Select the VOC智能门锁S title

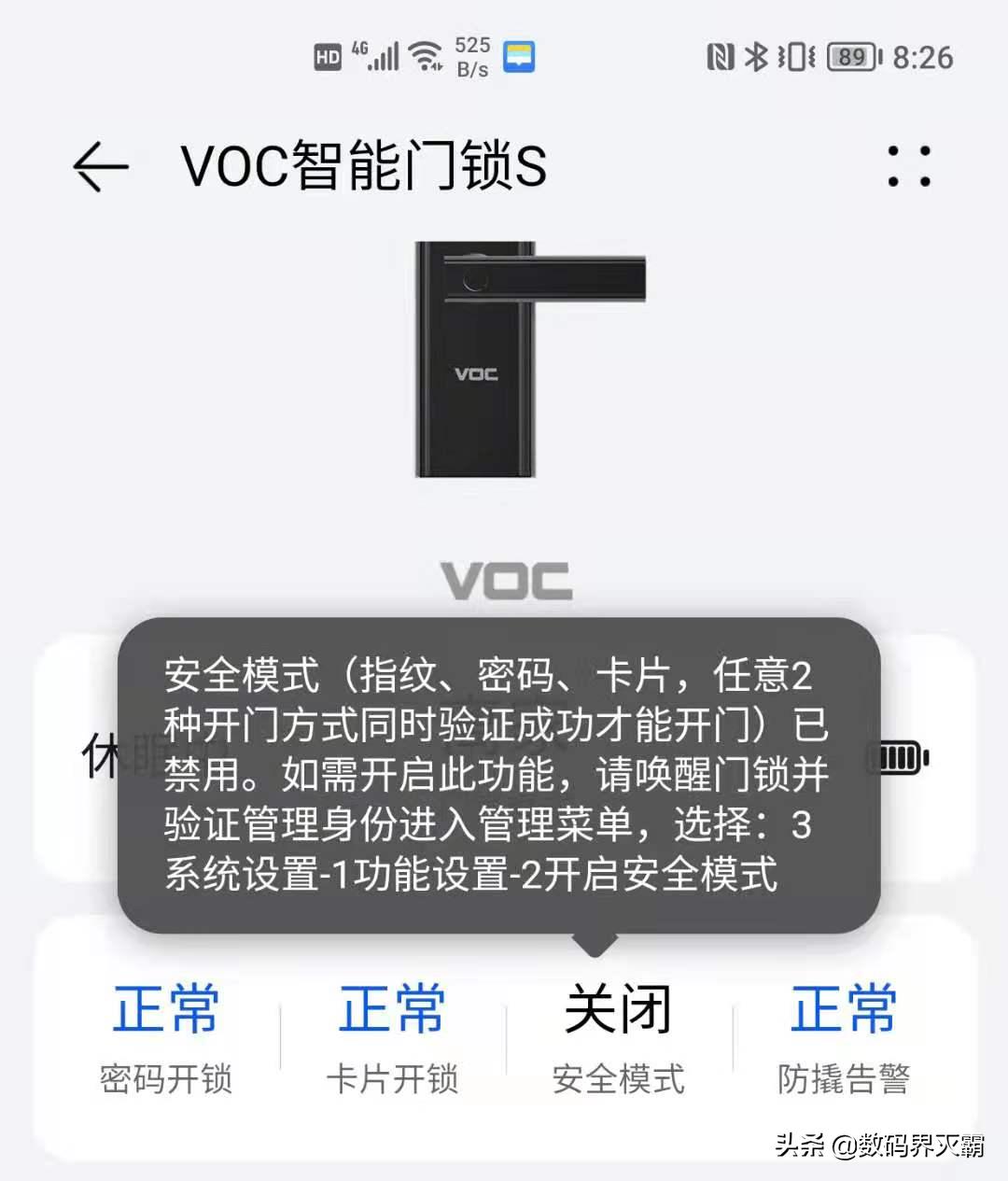click(364, 166)
